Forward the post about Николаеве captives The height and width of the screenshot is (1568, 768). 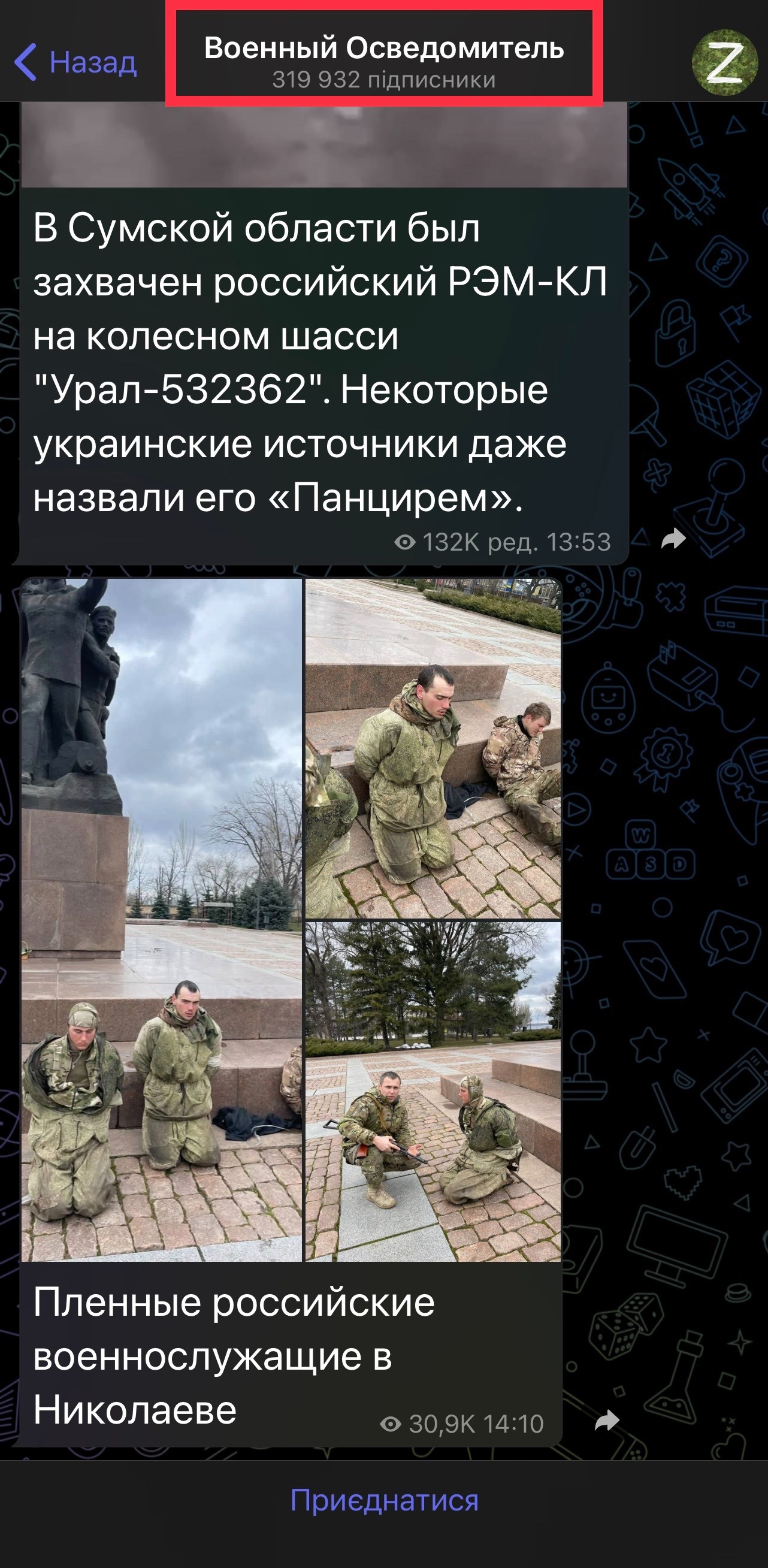tap(607, 1420)
